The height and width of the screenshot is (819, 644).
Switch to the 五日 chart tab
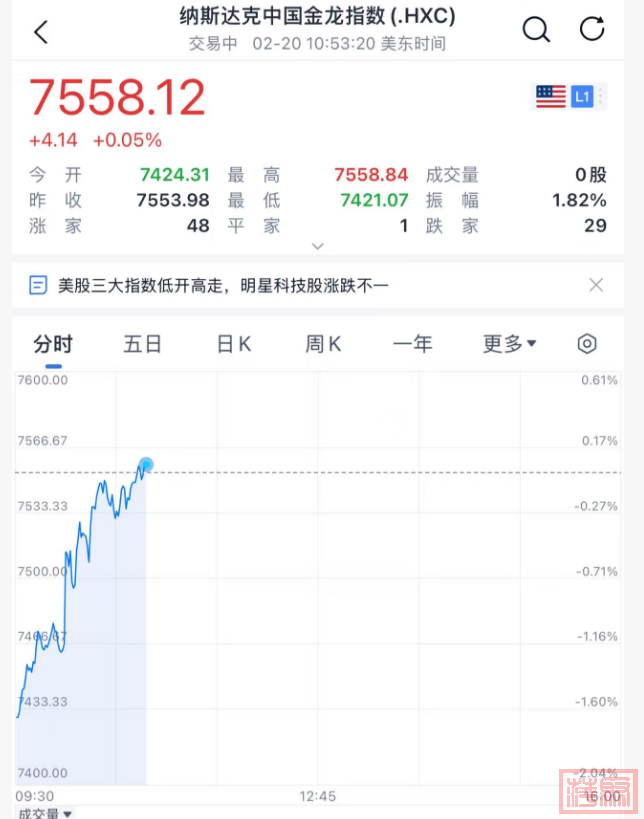coord(142,344)
